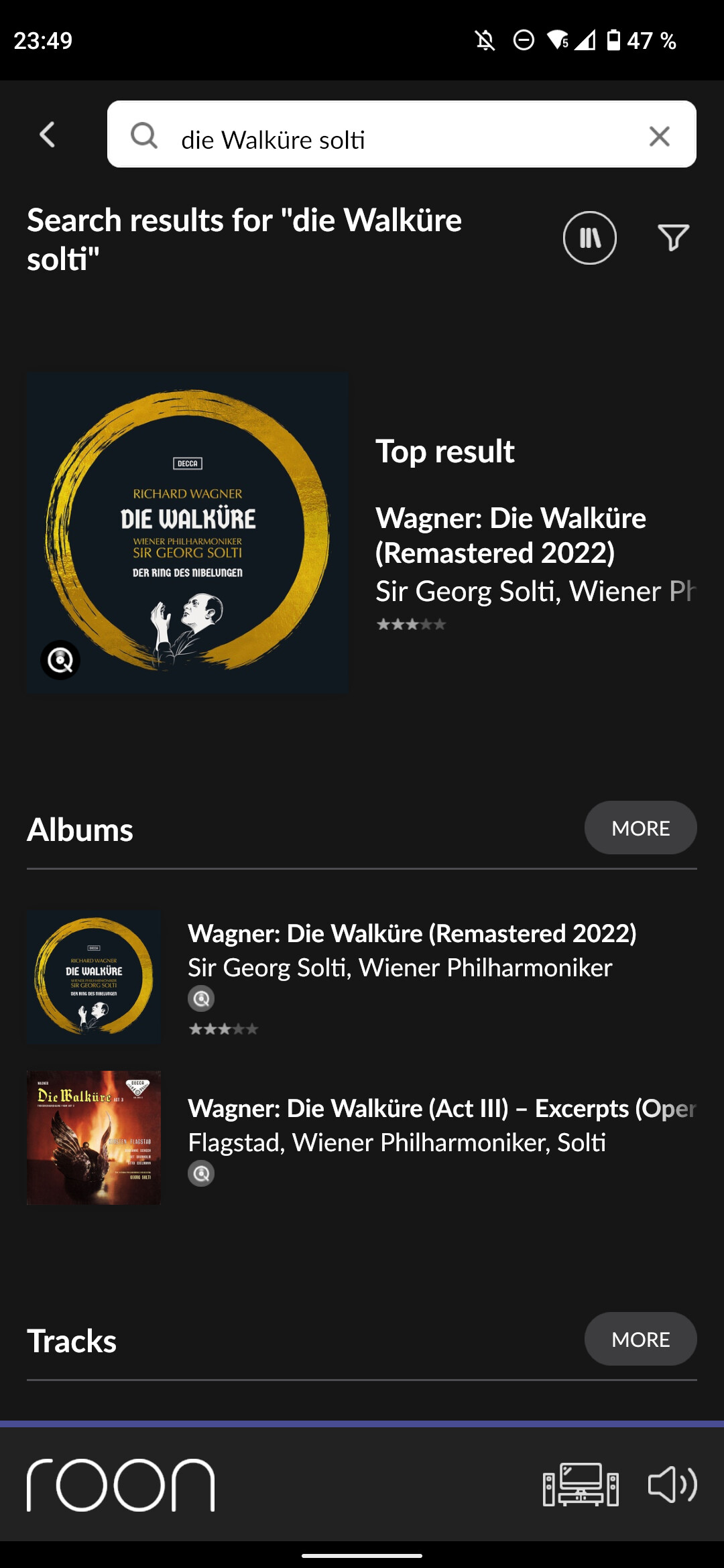Show more results under Tracks
Screen dimensions: 724x1568
pyautogui.click(x=640, y=1339)
